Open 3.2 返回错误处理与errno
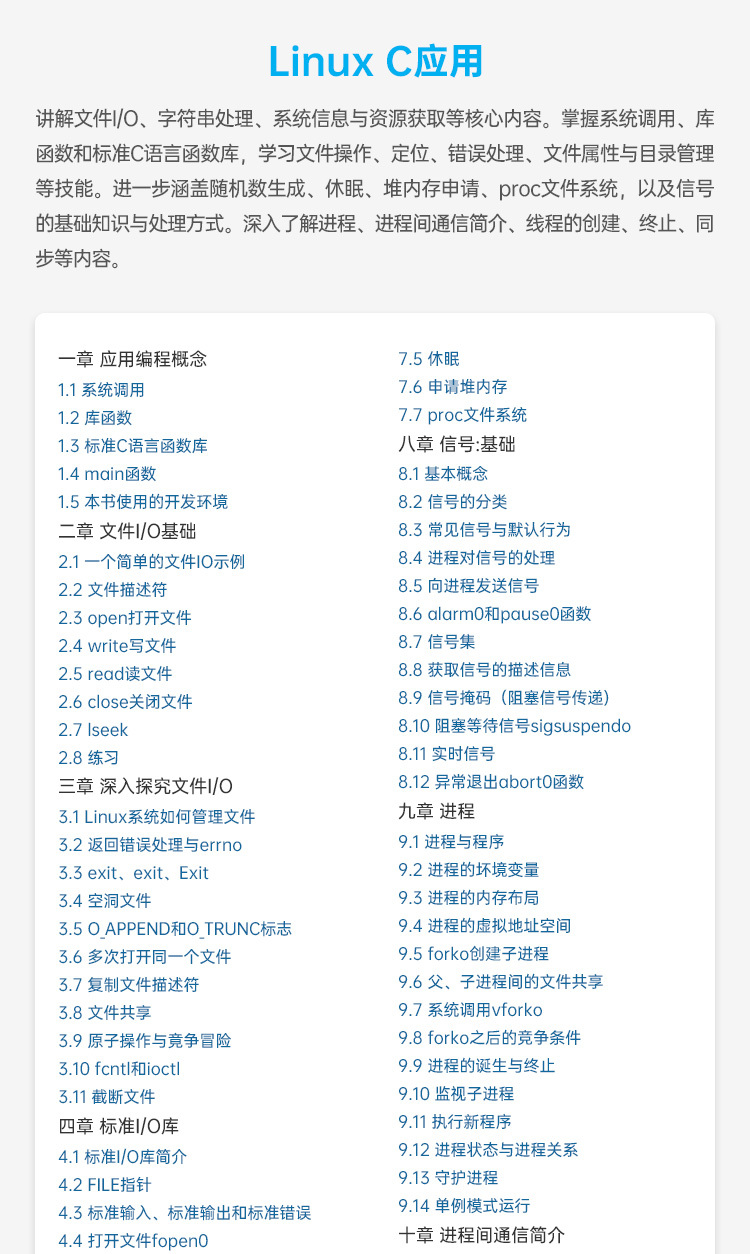This screenshot has width=750, height=1254. pyautogui.click(x=150, y=845)
